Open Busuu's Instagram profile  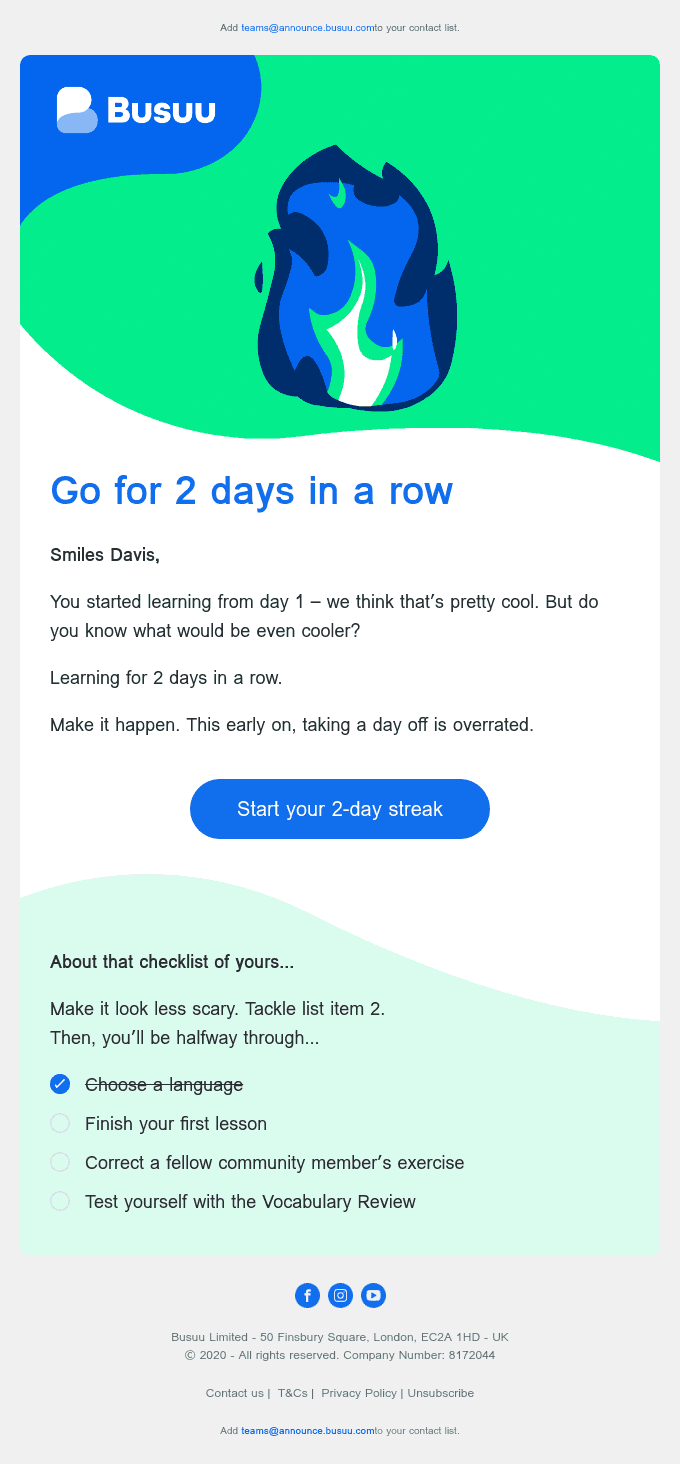tap(340, 1295)
